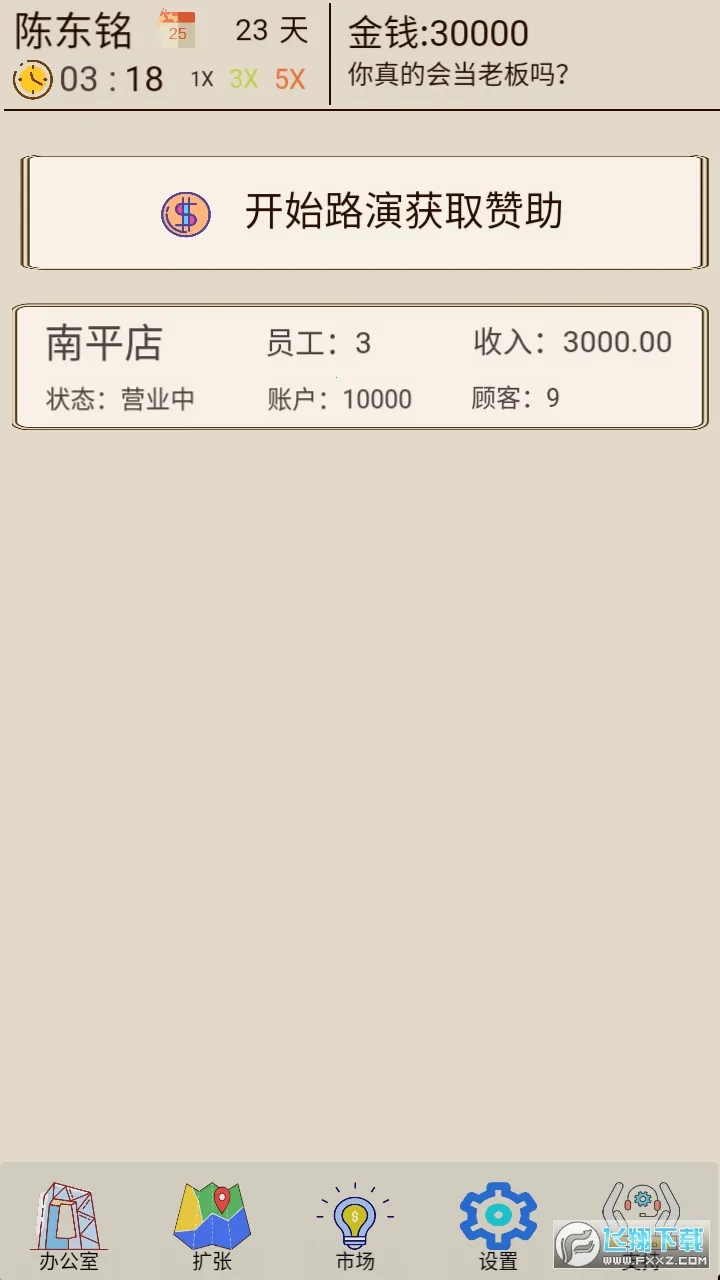Expand the 南平店 store details card

tap(360, 367)
